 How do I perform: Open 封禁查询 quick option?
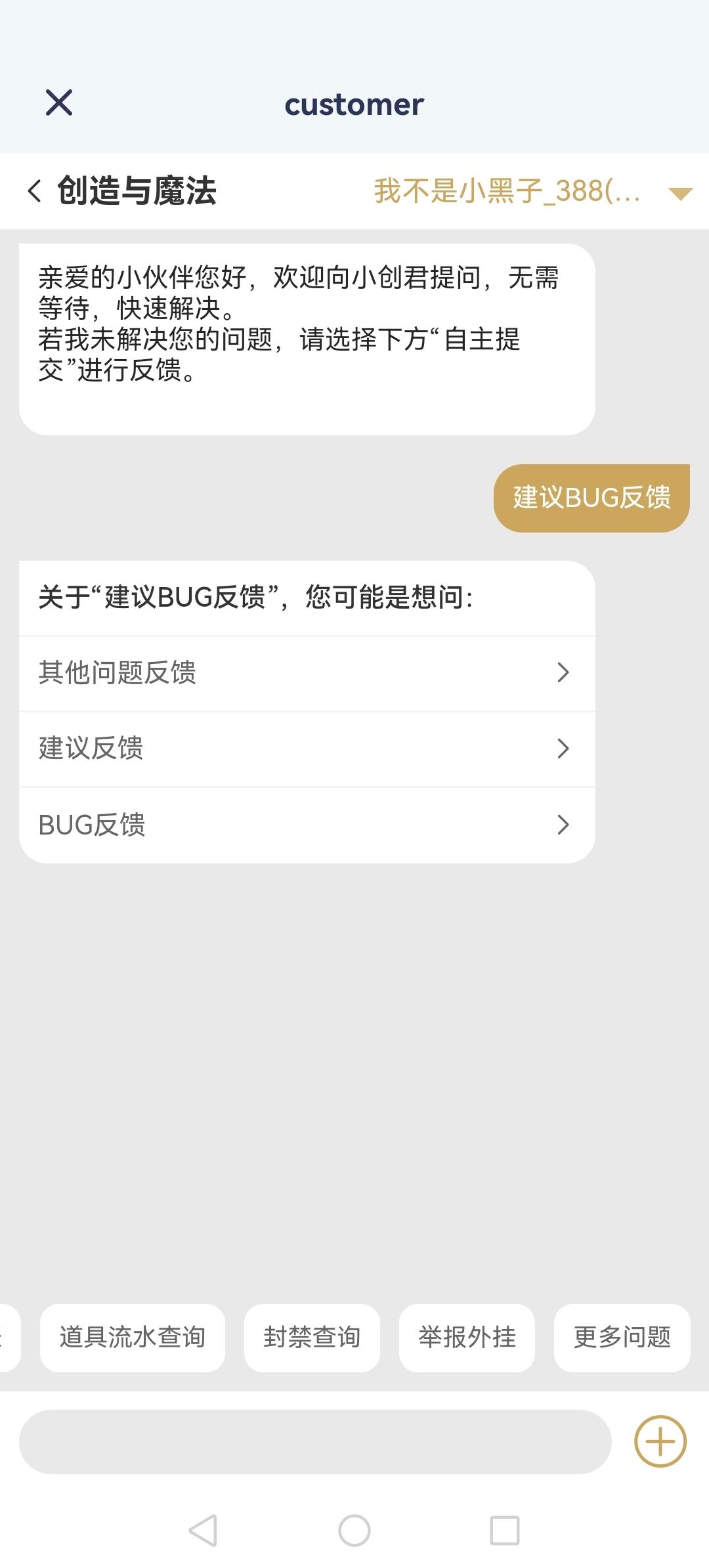coord(312,1338)
